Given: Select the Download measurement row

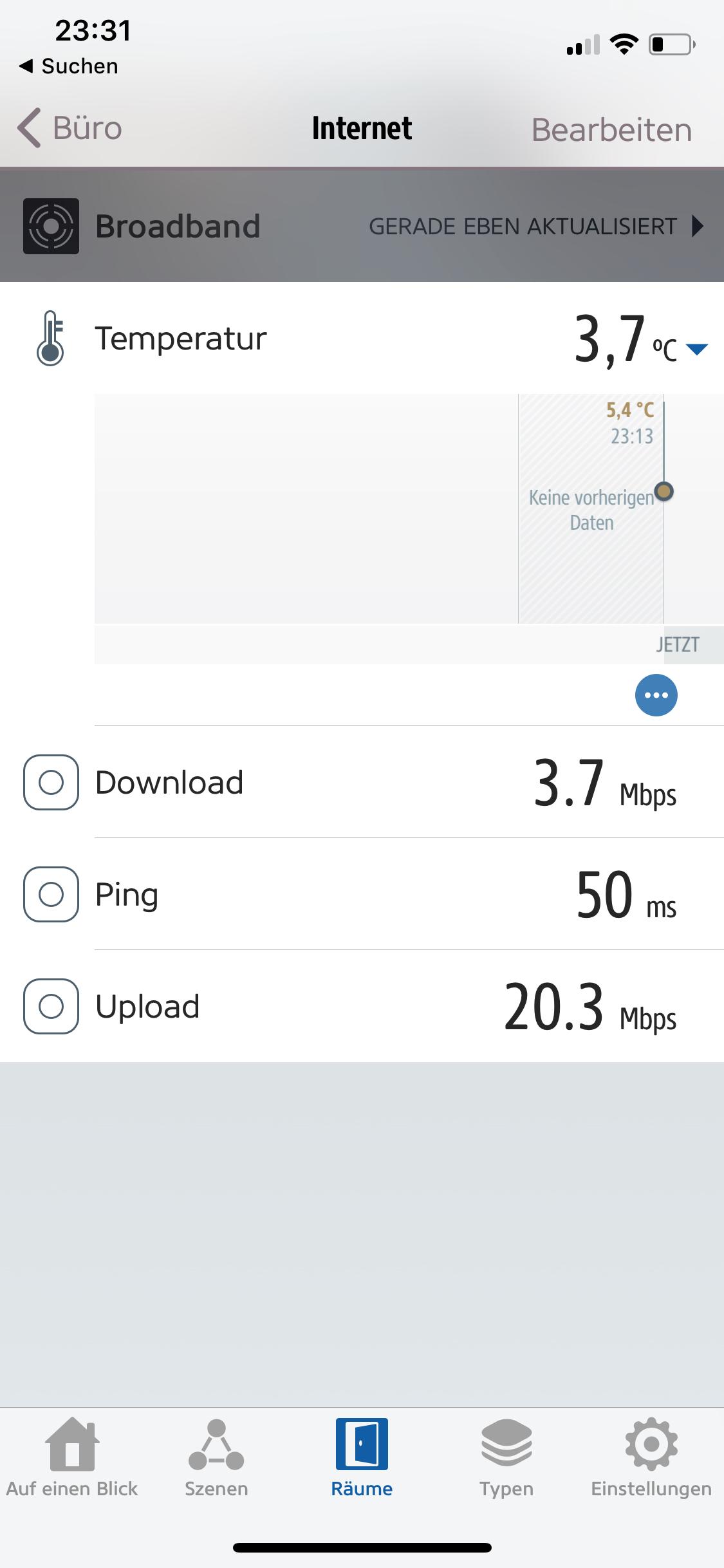Looking at the screenshot, I should (x=362, y=782).
